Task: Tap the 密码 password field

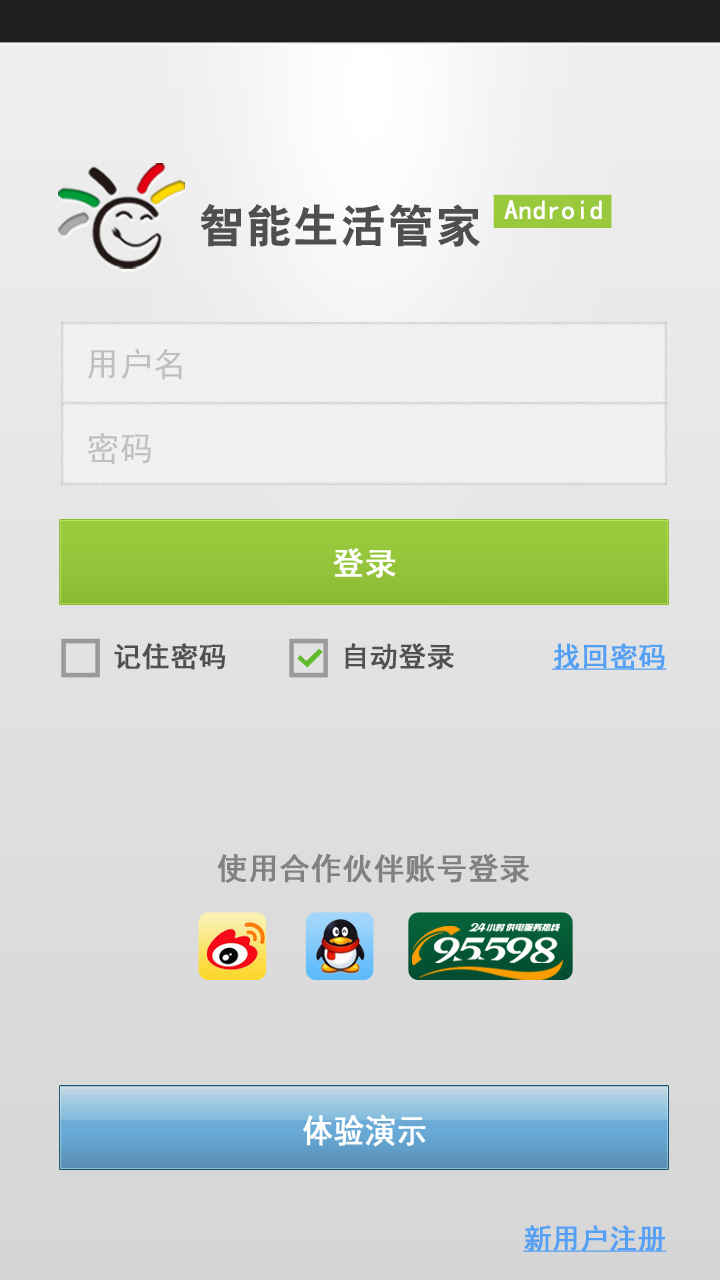Action: tap(364, 446)
